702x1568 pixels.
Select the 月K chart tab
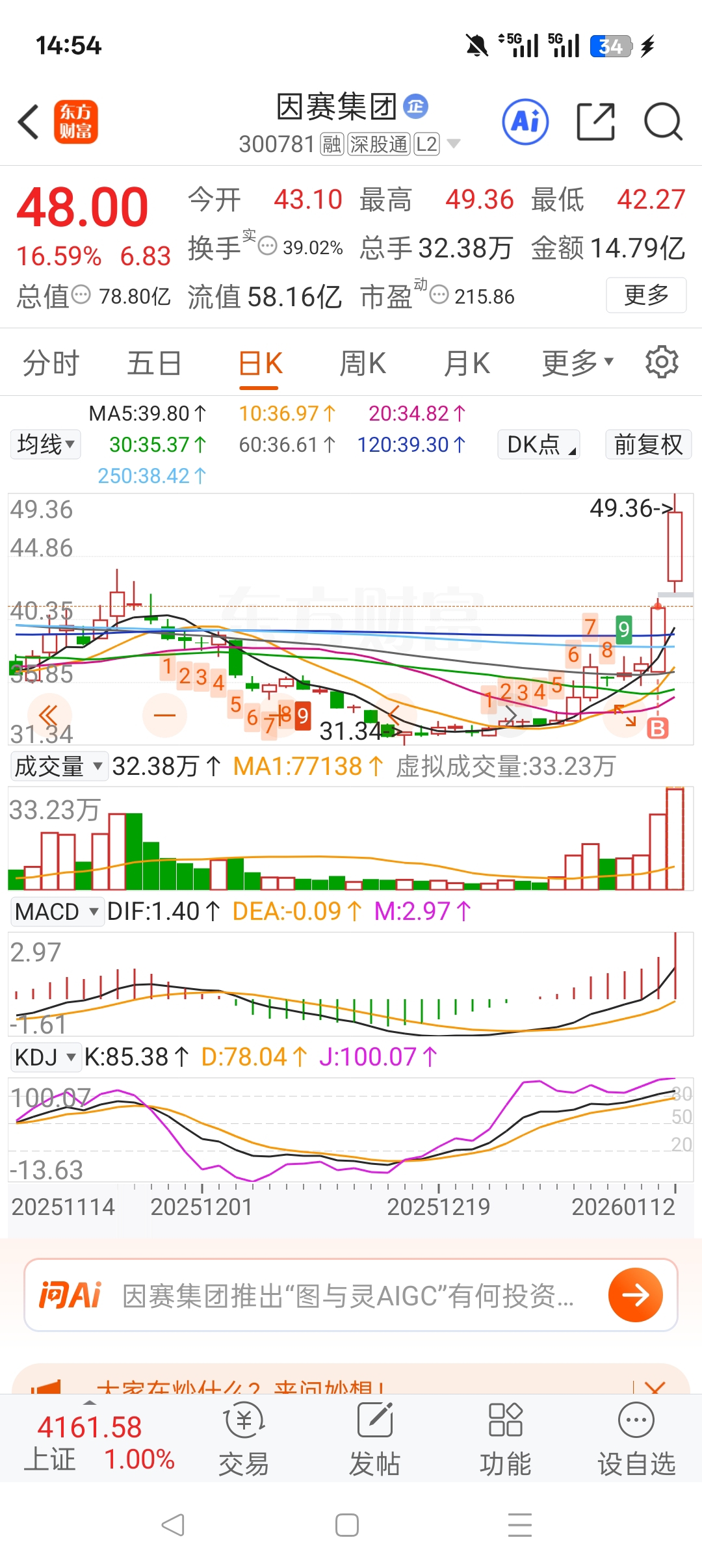[x=467, y=363]
